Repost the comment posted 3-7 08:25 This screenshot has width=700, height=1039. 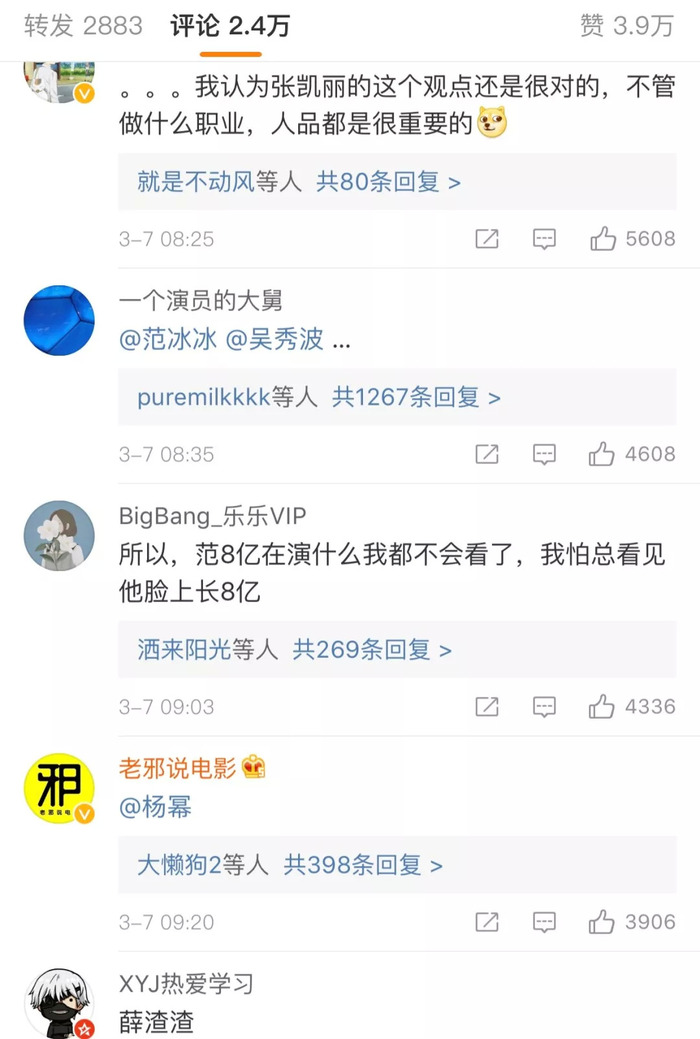tap(486, 239)
